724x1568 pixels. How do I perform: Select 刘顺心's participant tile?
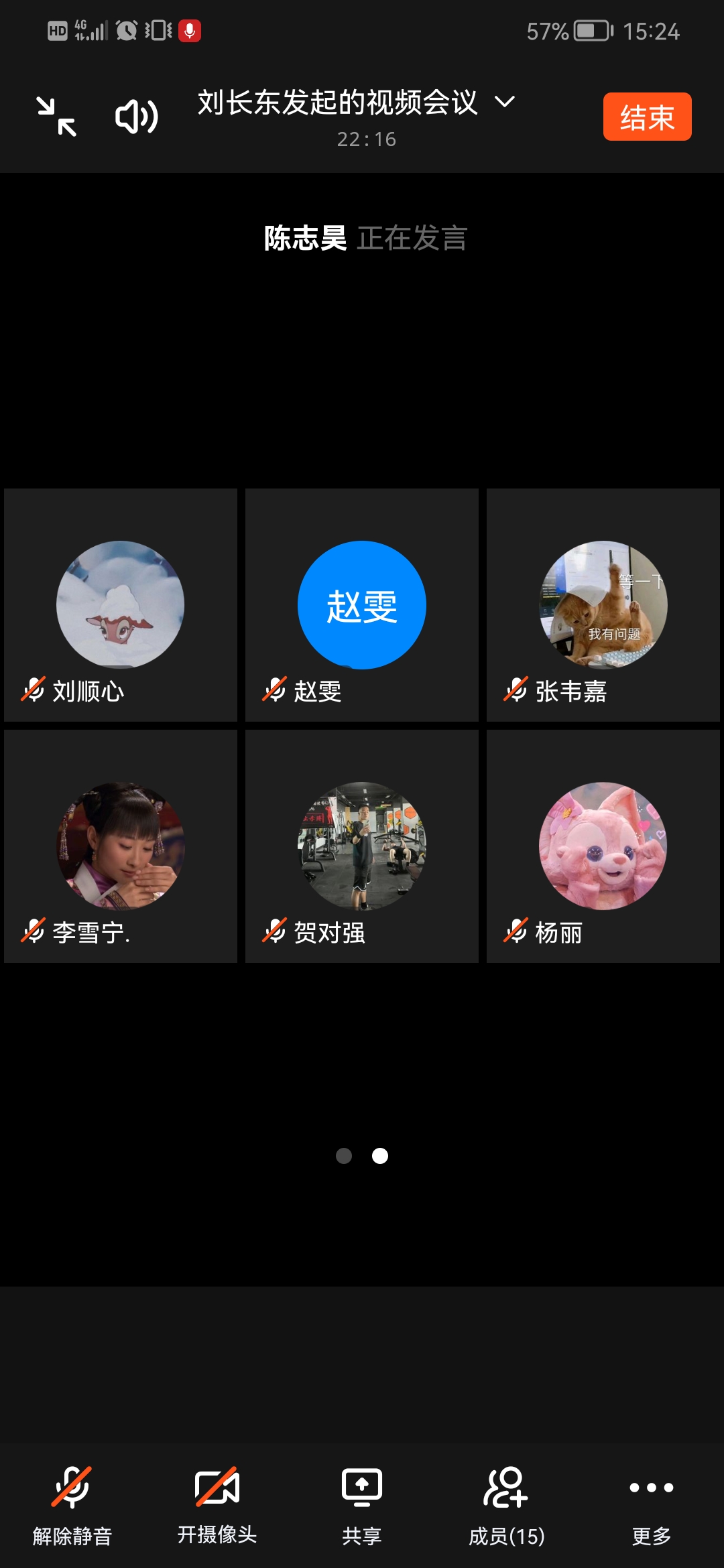click(121, 605)
